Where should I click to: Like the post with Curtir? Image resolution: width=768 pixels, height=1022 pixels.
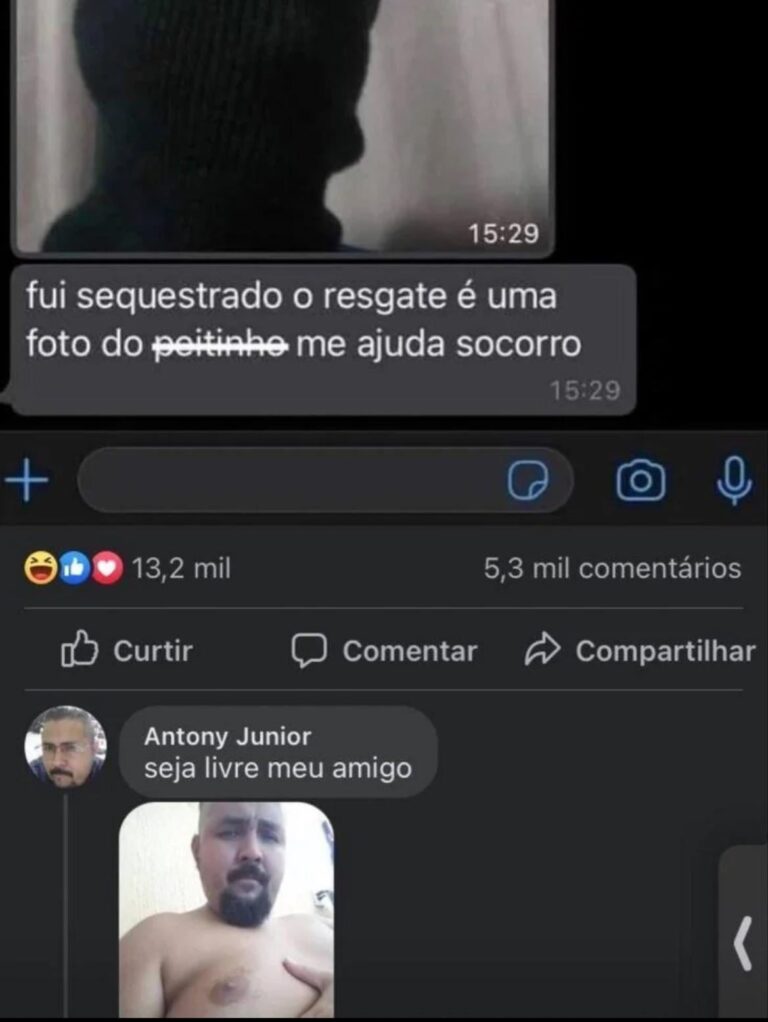click(127, 651)
